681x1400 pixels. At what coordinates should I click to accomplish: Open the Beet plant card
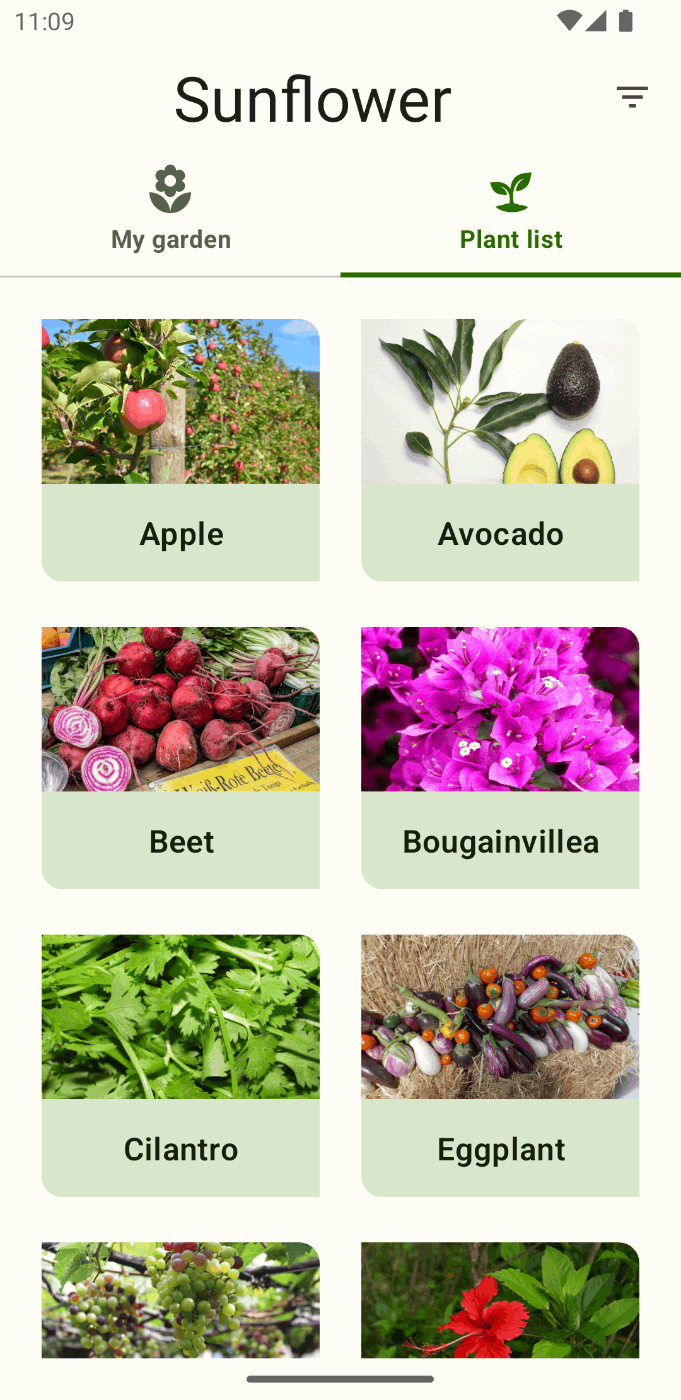180,757
